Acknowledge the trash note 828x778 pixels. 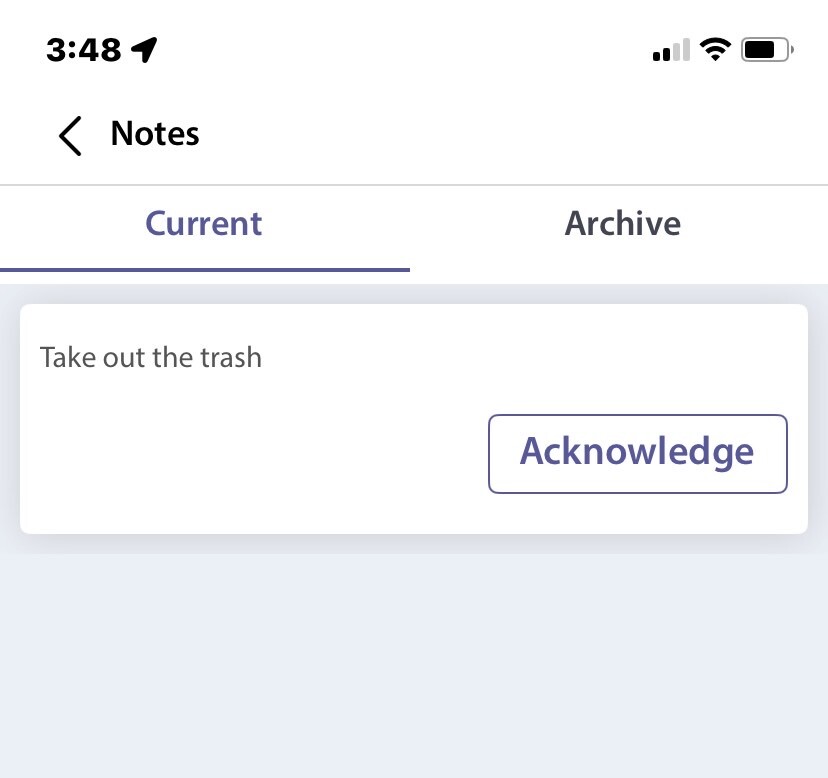[x=637, y=453]
